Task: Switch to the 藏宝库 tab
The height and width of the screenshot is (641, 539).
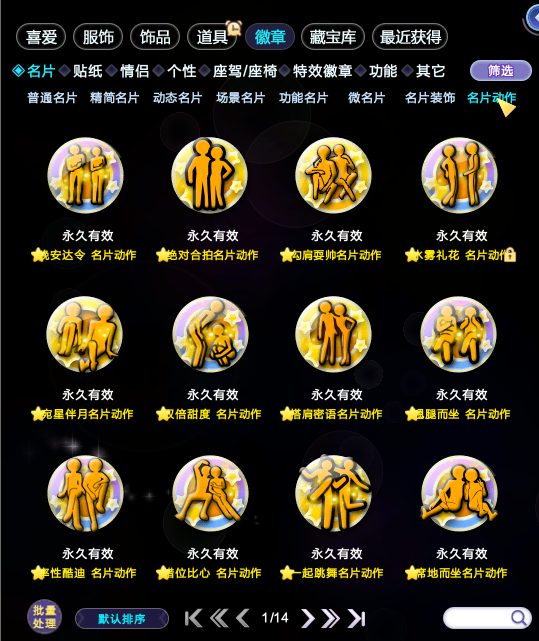Action: click(332, 37)
